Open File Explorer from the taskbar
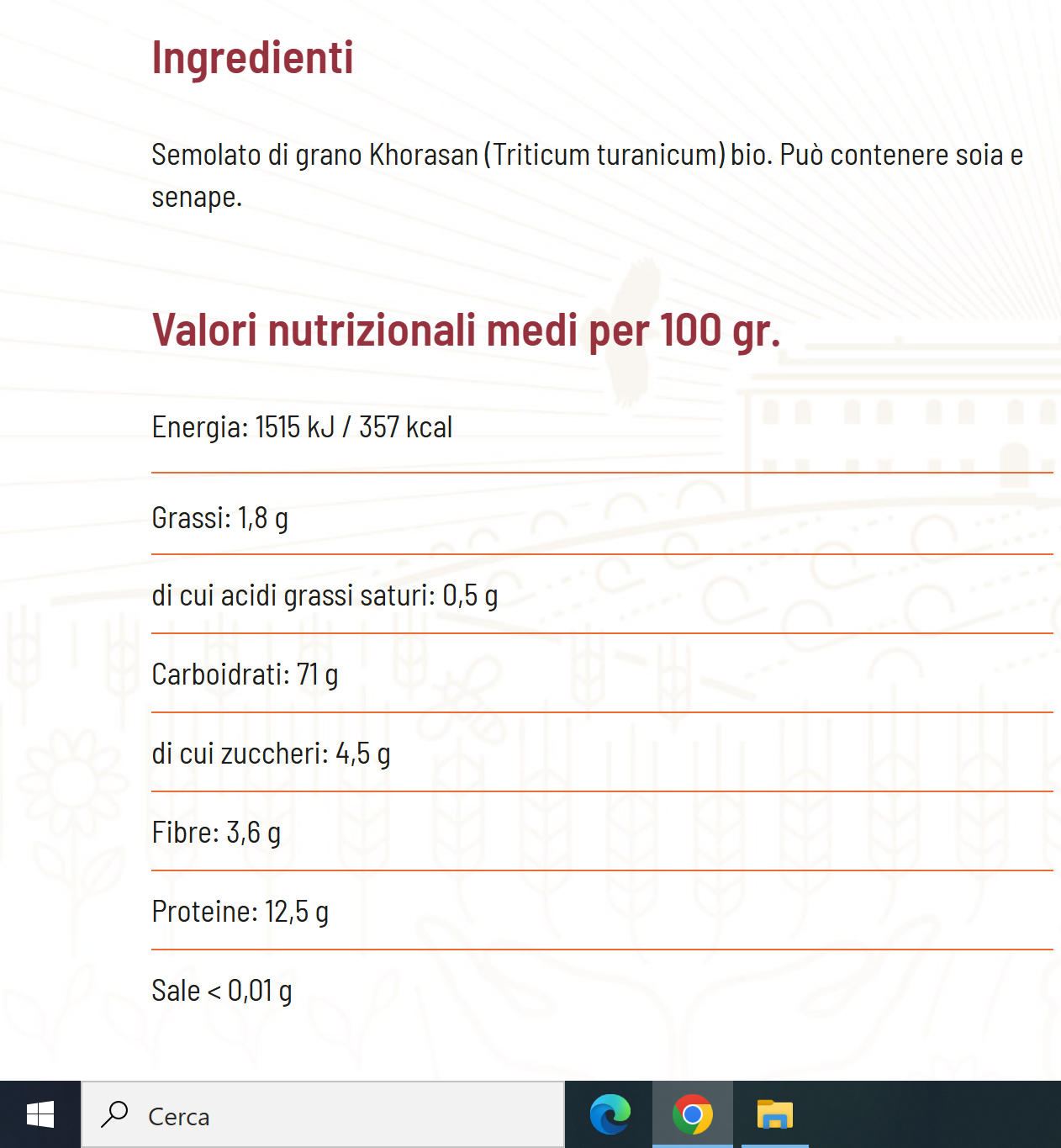Screen dimensions: 1061x1148 [x=774, y=1114]
